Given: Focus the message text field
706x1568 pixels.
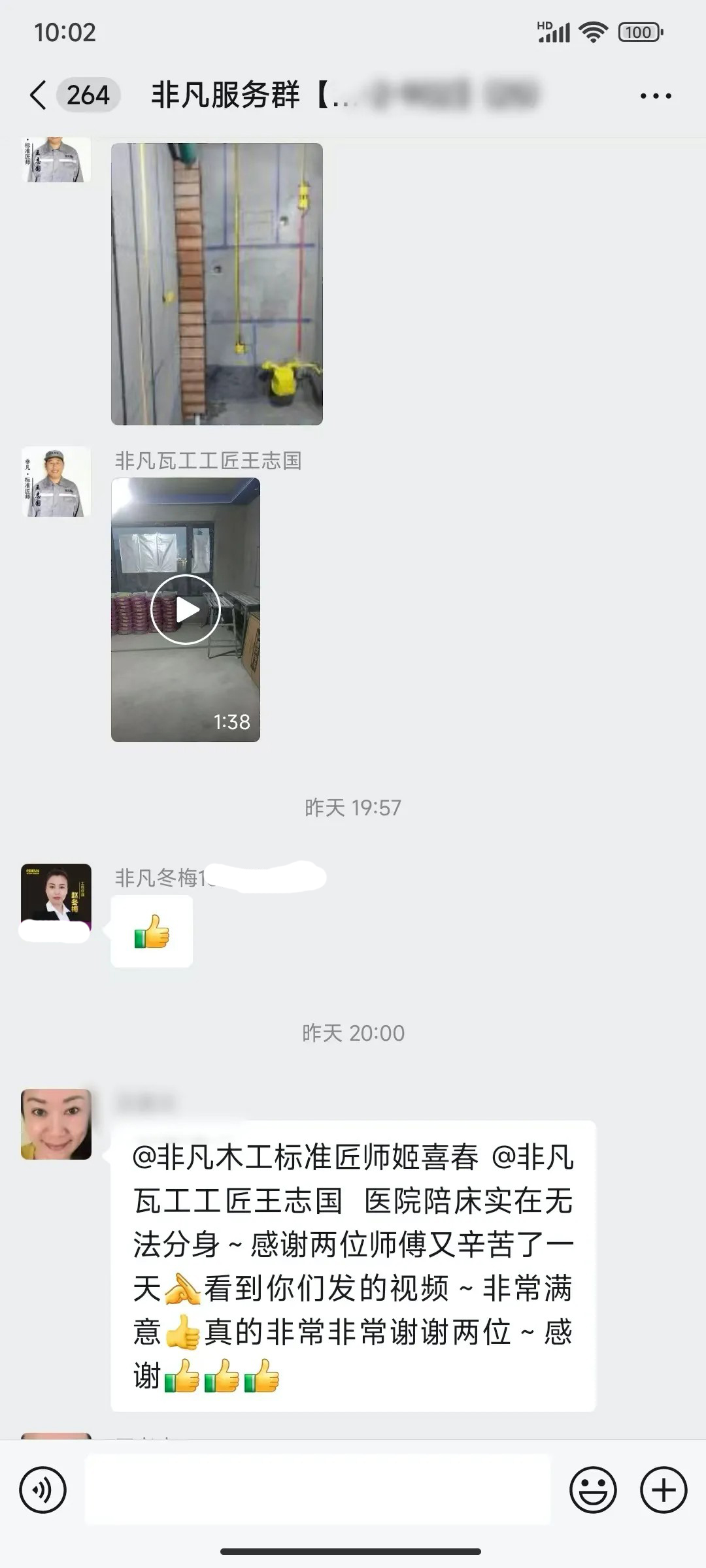Looking at the screenshot, I should point(318,1490).
